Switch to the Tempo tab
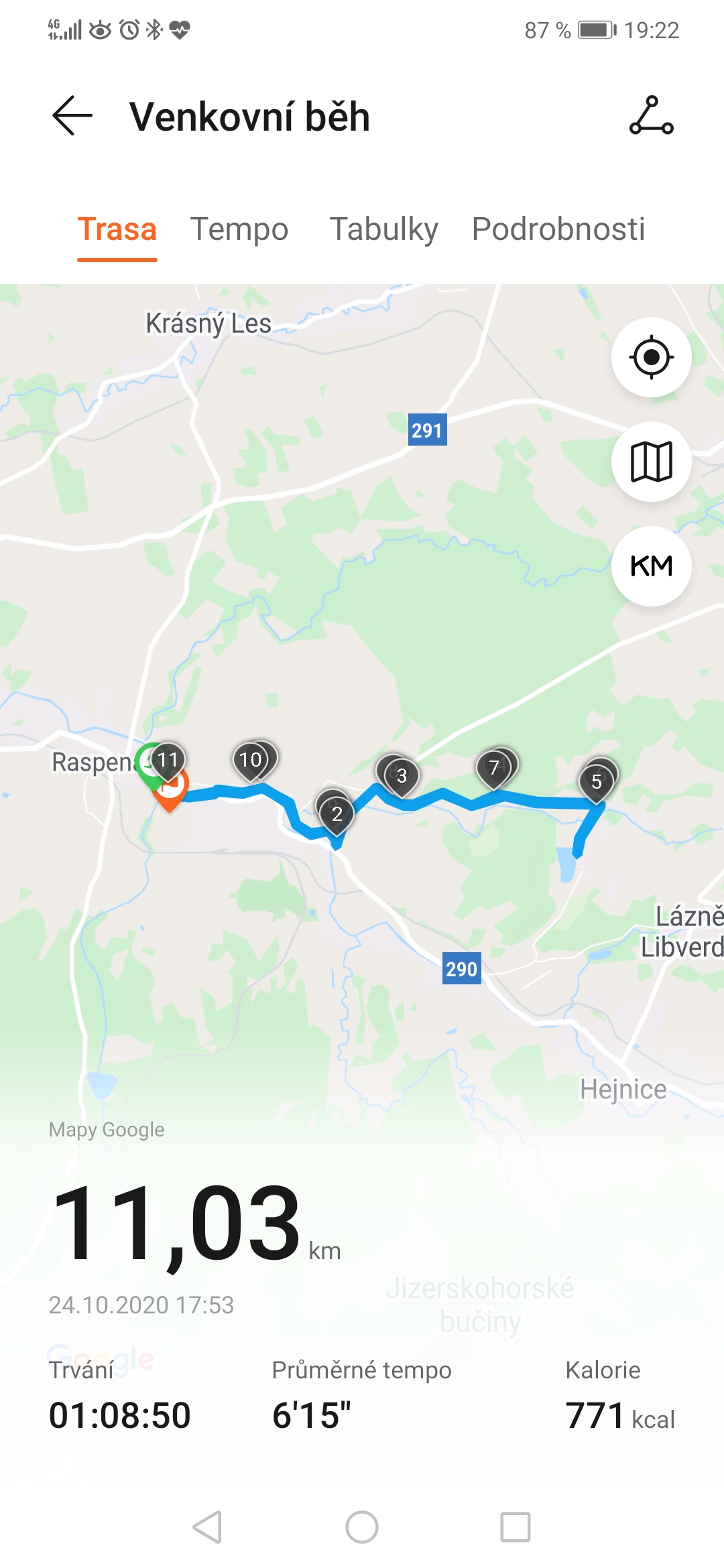 [239, 229]
